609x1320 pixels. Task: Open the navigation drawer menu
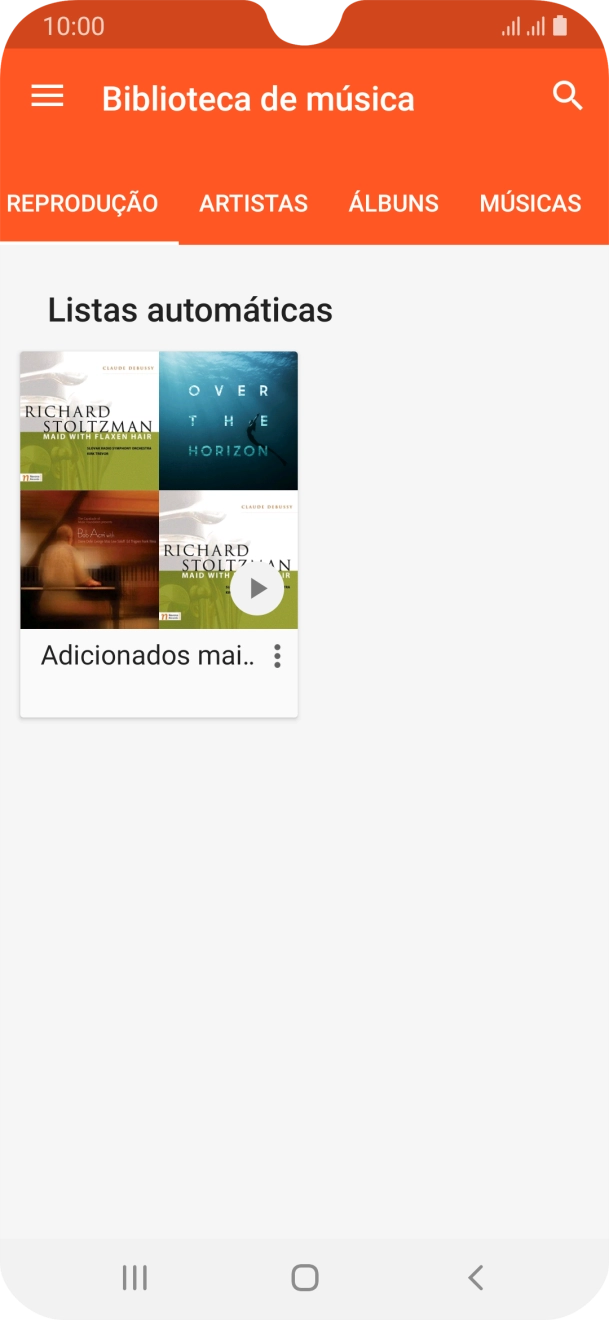click(47, 96)
